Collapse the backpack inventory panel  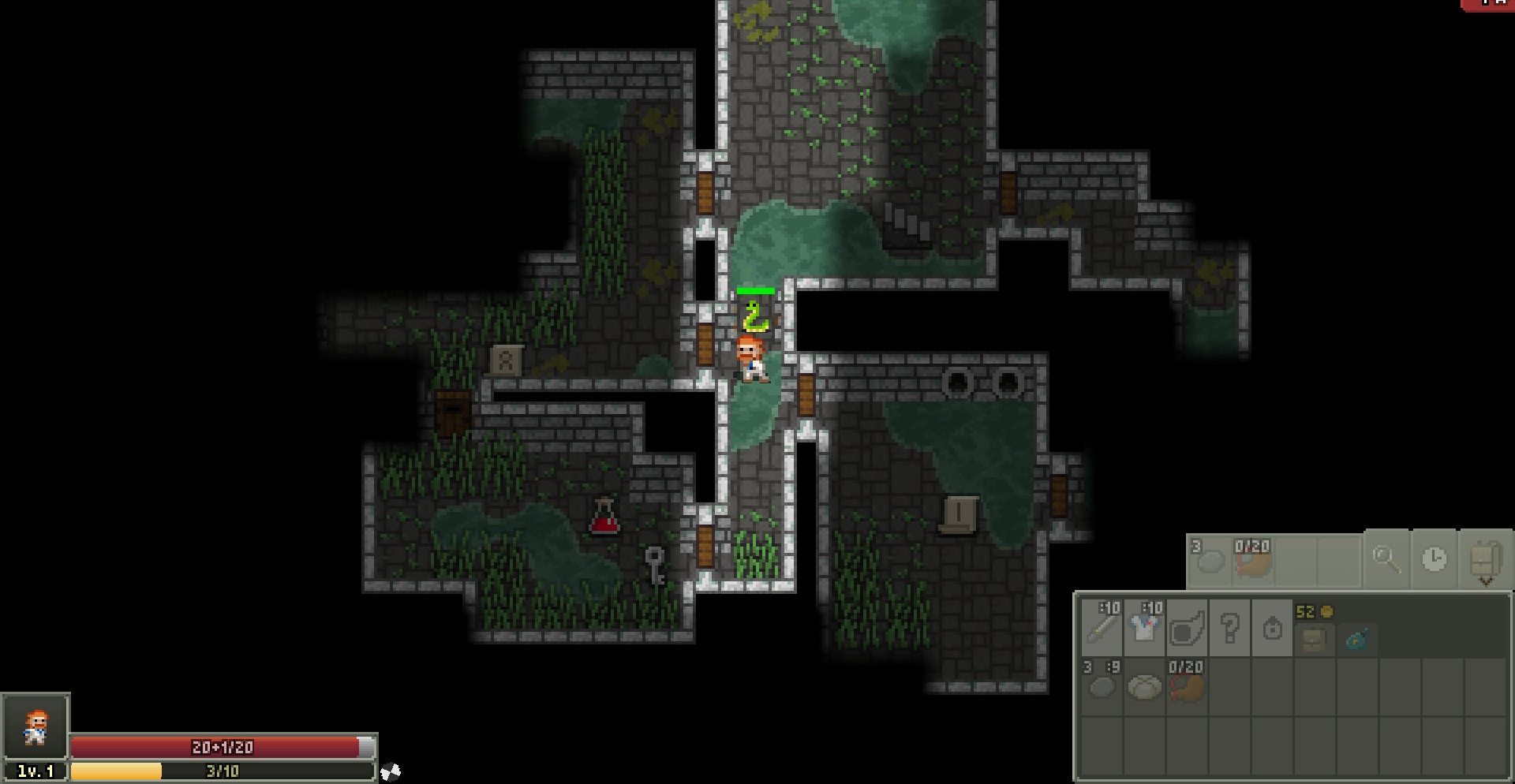pos(1484,561)
